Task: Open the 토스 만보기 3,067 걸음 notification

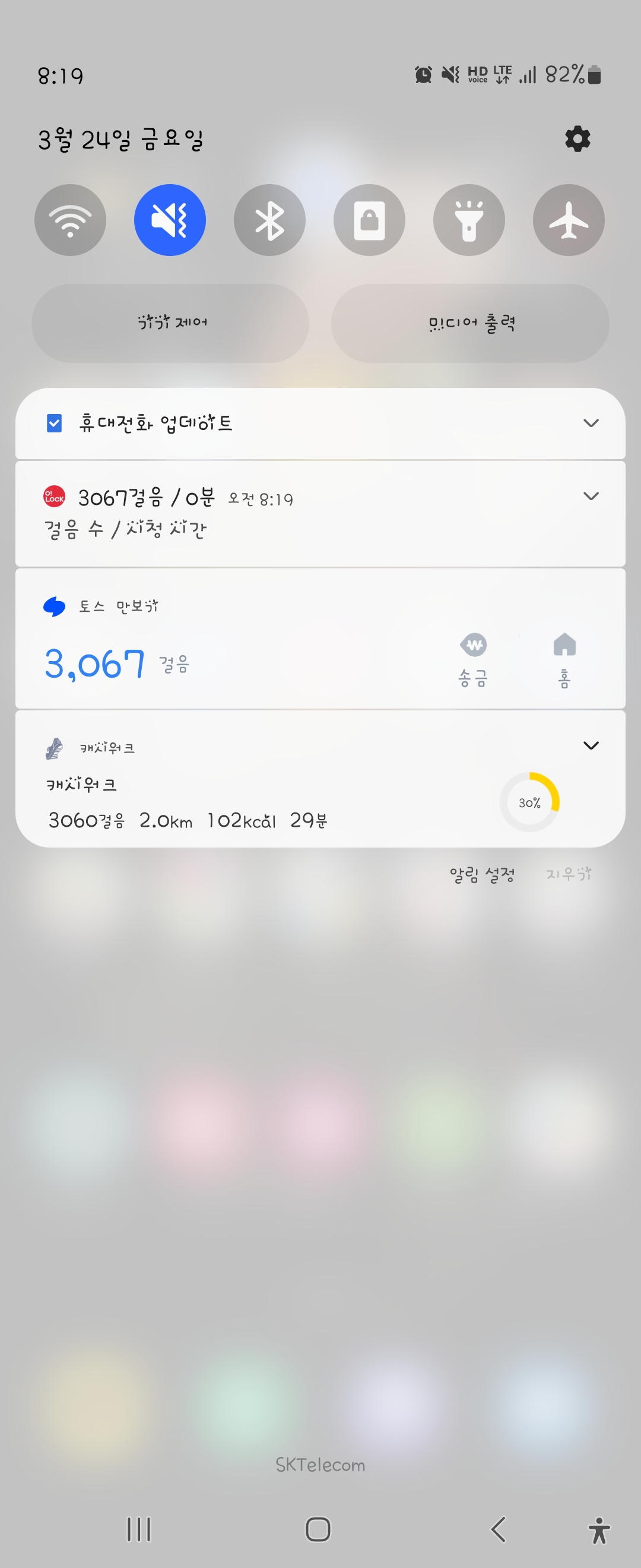Action: [182, 660]
